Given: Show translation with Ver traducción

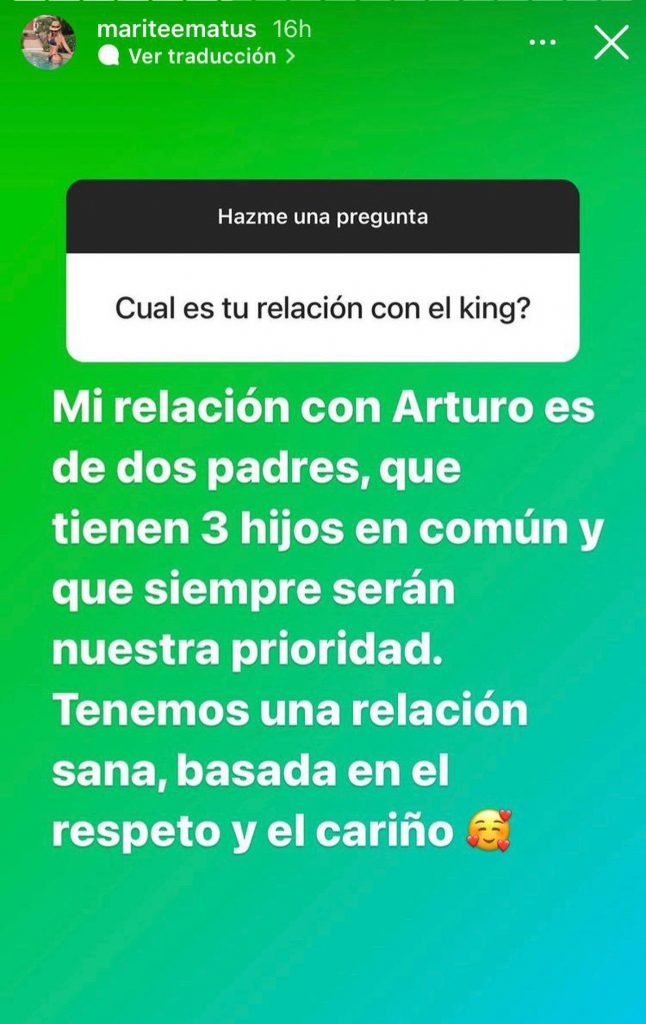Looking at the screenshot, I should [x=201, y=57].
